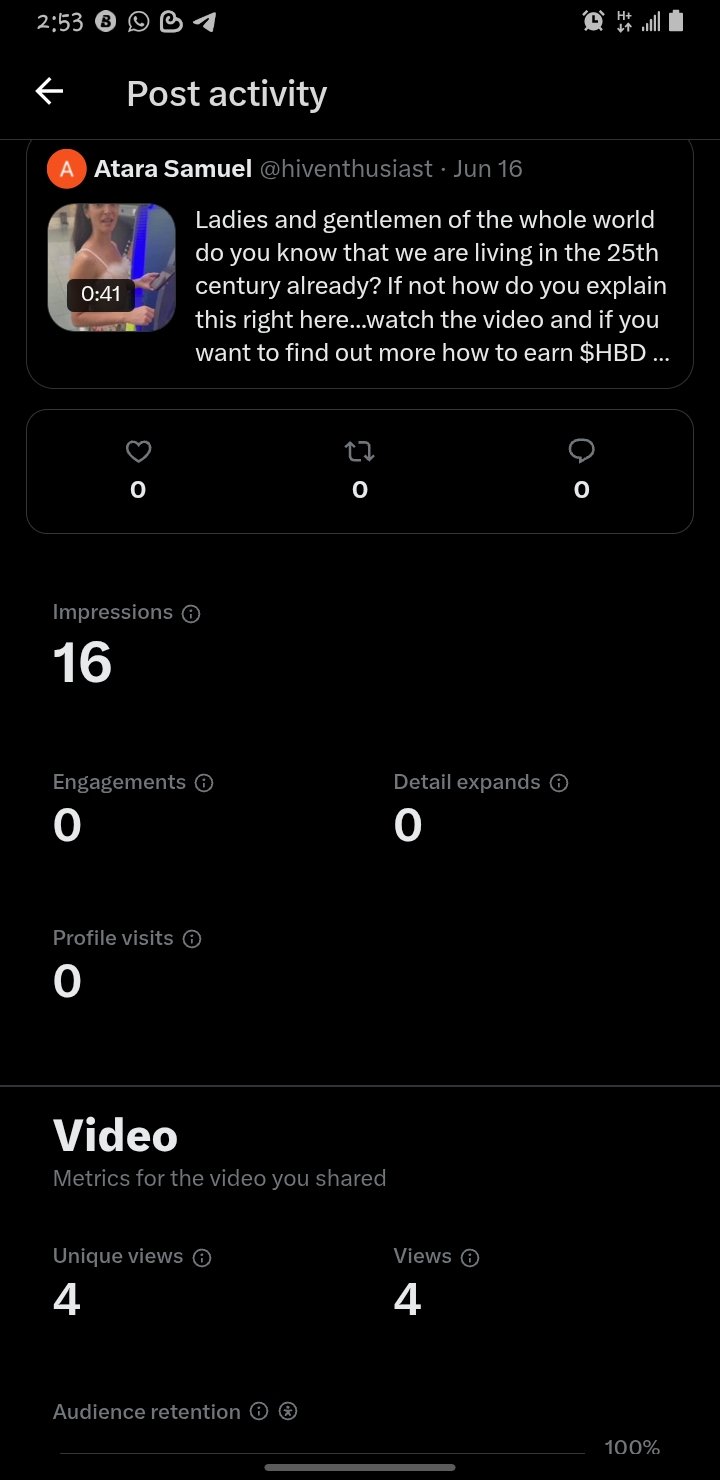Go back using the top arrow
This screenshot has height=1480, width=720.
coord(49,93)
